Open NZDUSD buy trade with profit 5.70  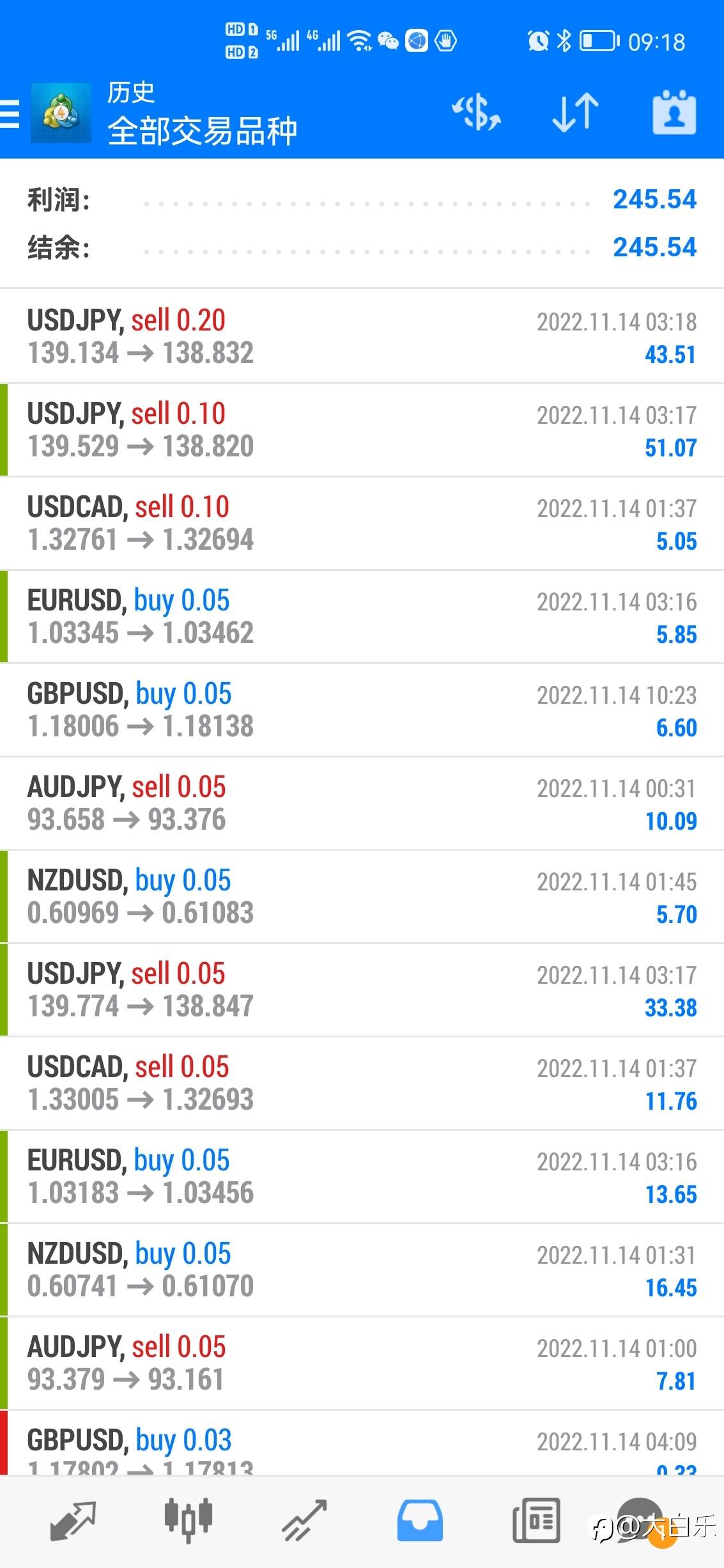click(362, 897)
